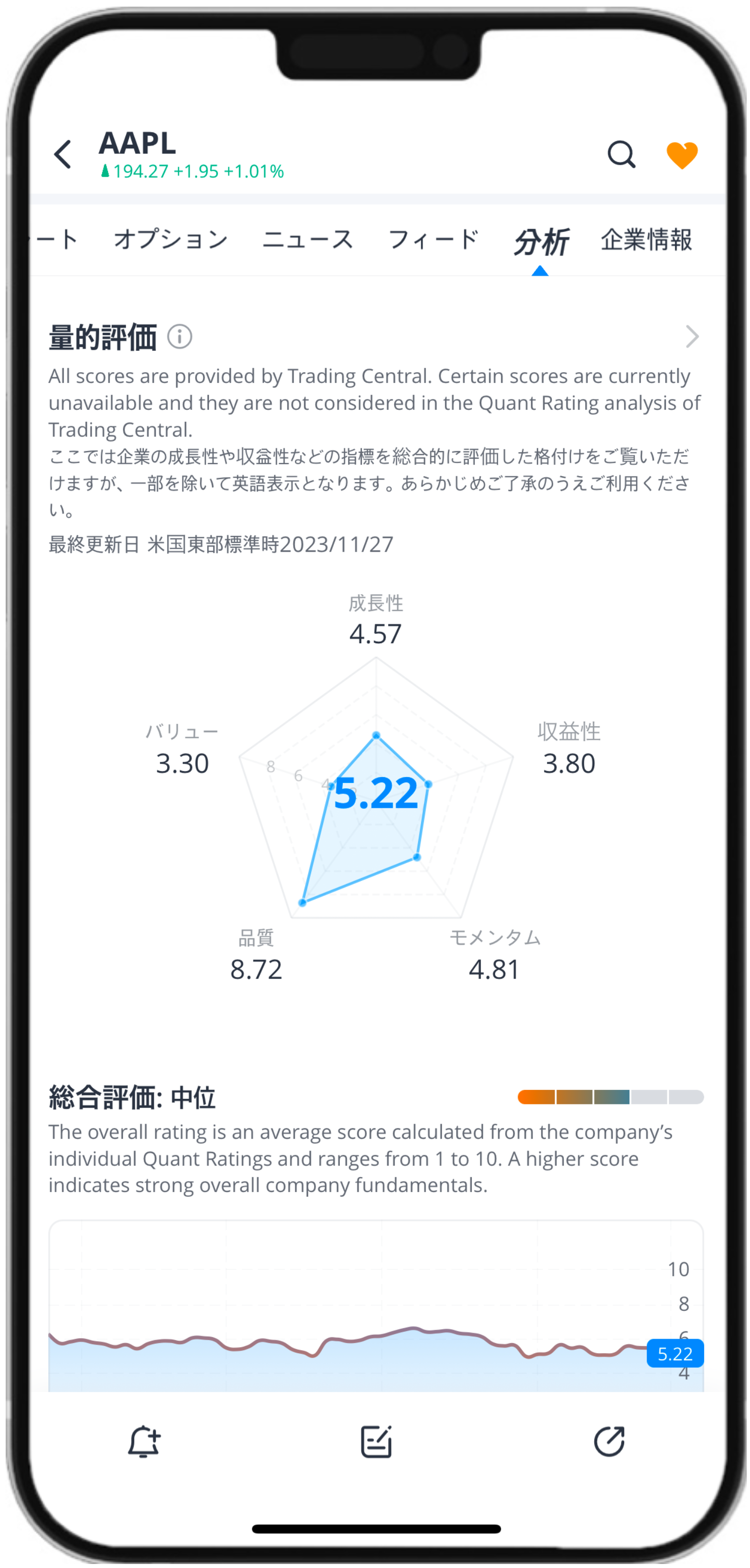
Task: Show info about 量的評価
Action: (180, 337)
